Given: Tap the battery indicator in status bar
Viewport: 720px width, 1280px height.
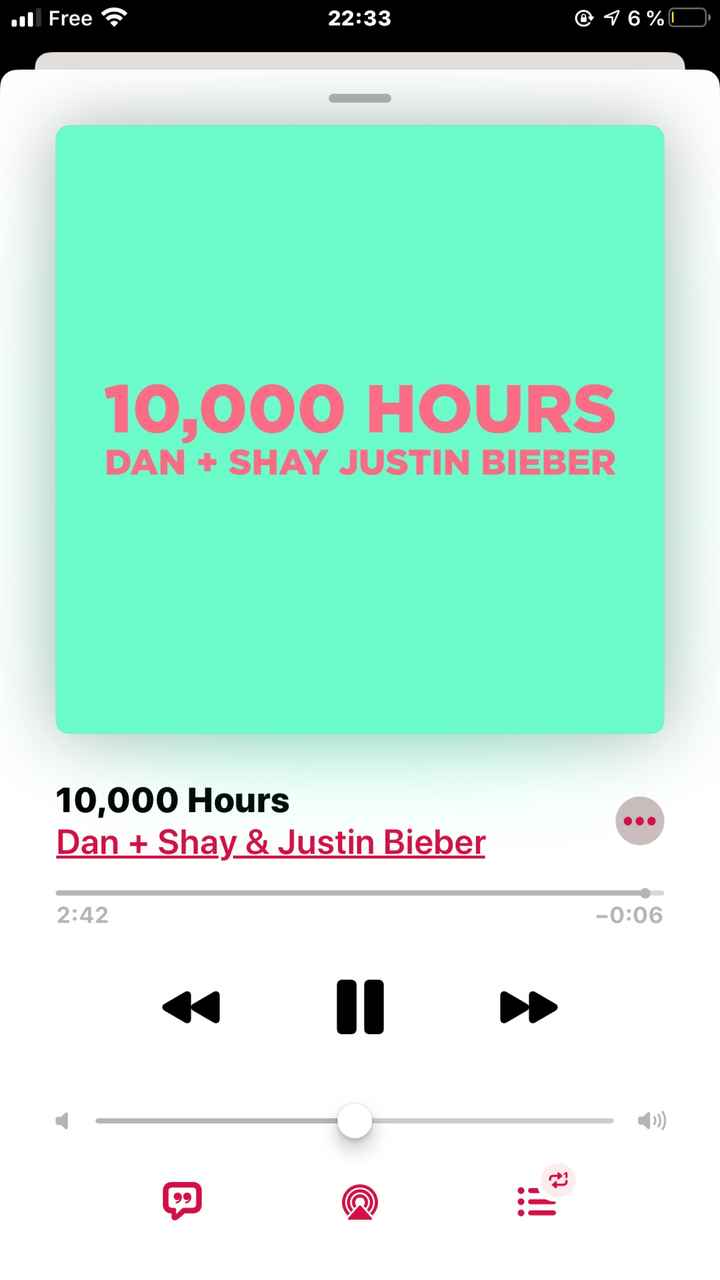Looking at the screenshot, I should [x=688, y=17].
